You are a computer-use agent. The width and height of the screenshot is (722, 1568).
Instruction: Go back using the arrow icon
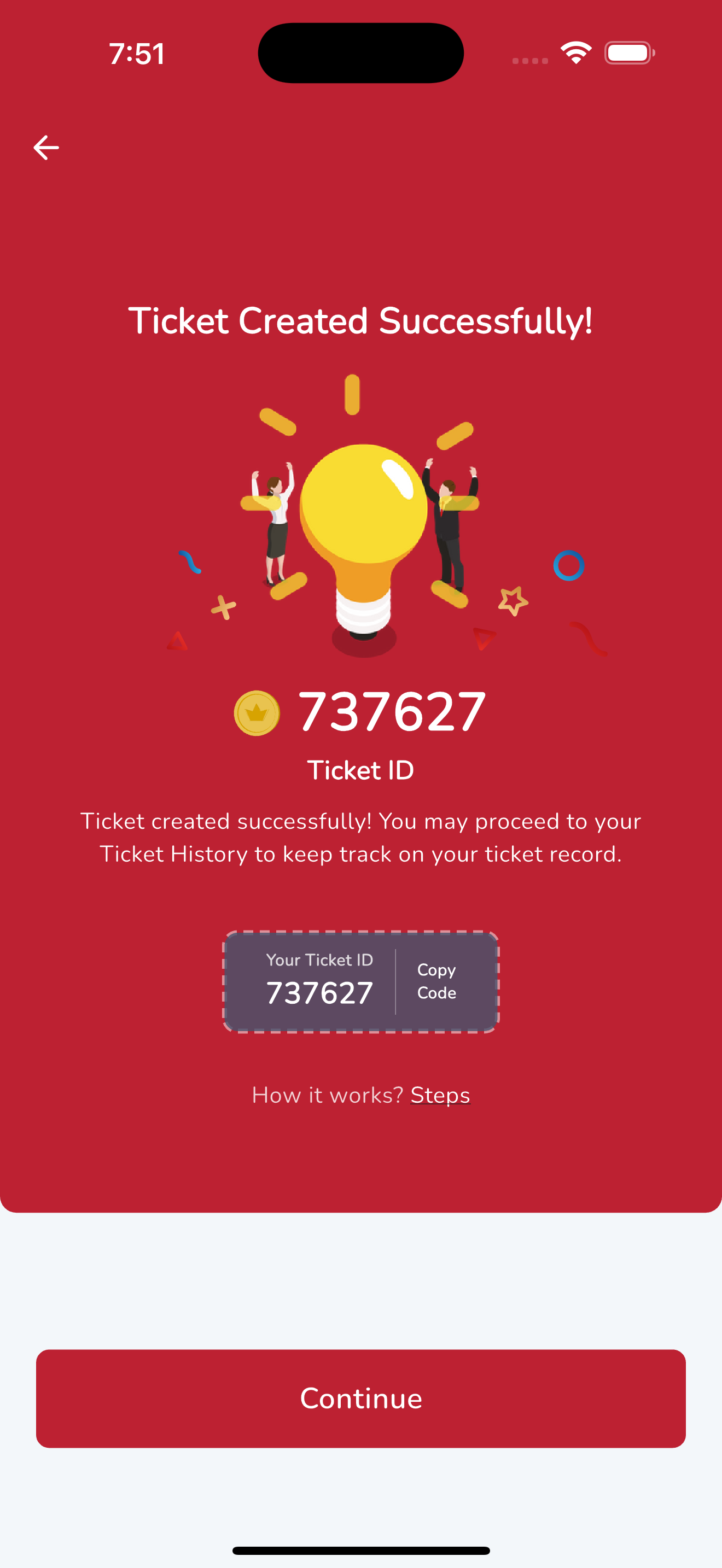(x=45, y=147)
